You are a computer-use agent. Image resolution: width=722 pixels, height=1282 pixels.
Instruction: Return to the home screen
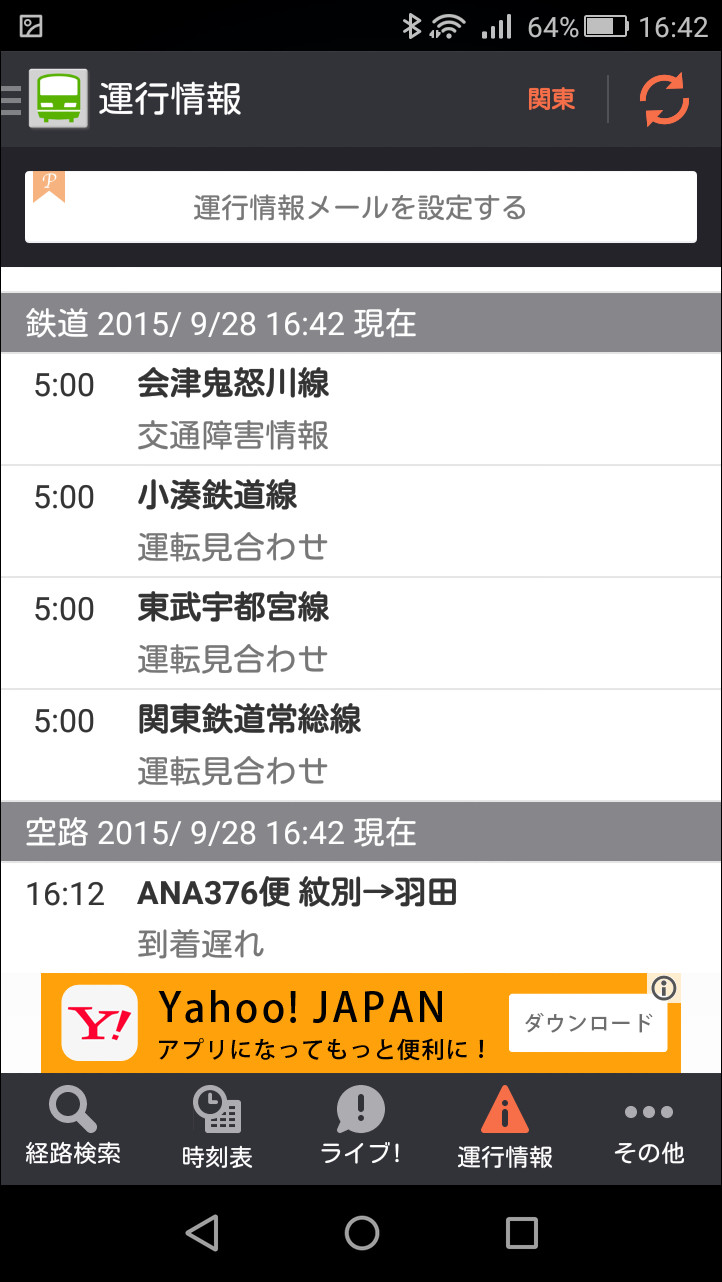click(x=361, y=1233)
